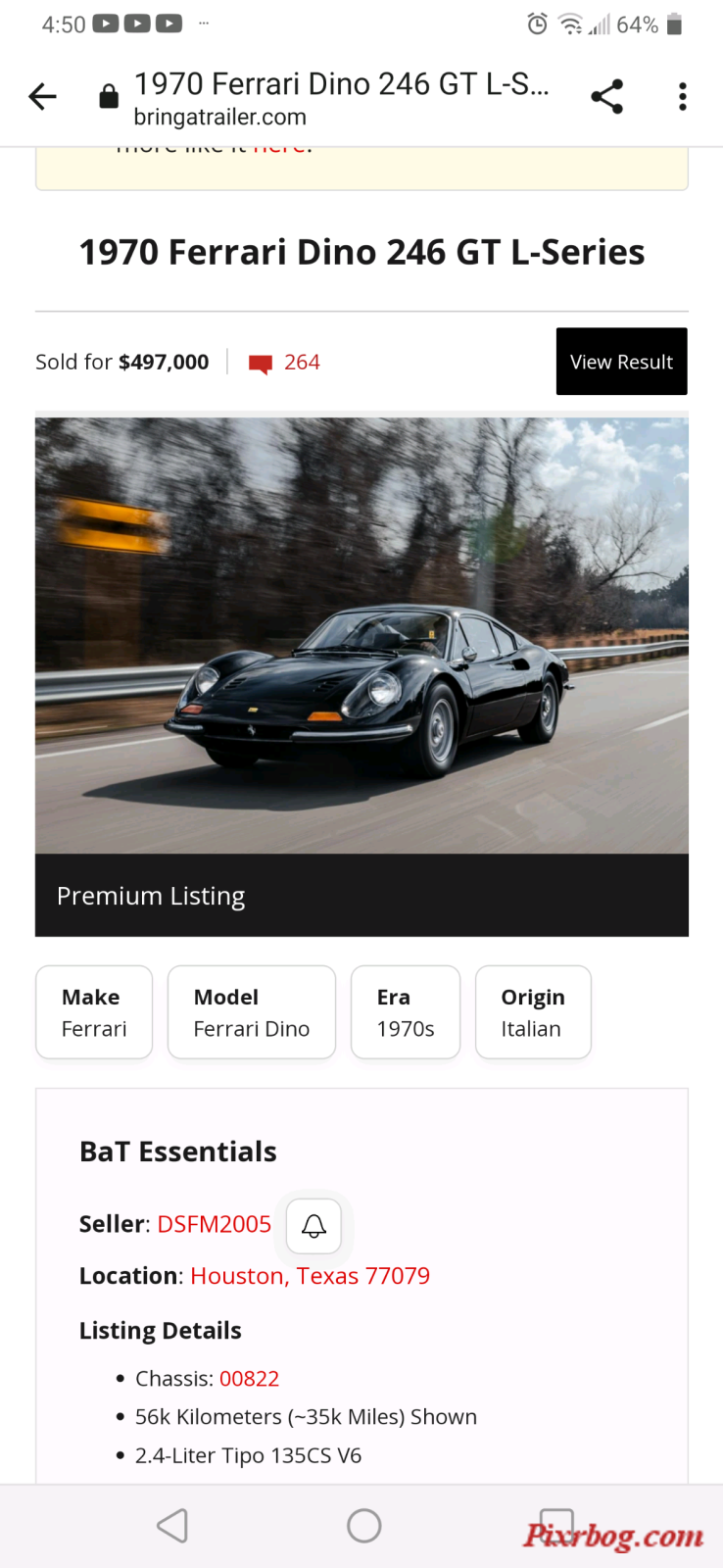Image resolution: width=723 pixels, height=1568 pixels.
Task: Open seller DSFM2005's profile
Action: tap(214, 1224)
